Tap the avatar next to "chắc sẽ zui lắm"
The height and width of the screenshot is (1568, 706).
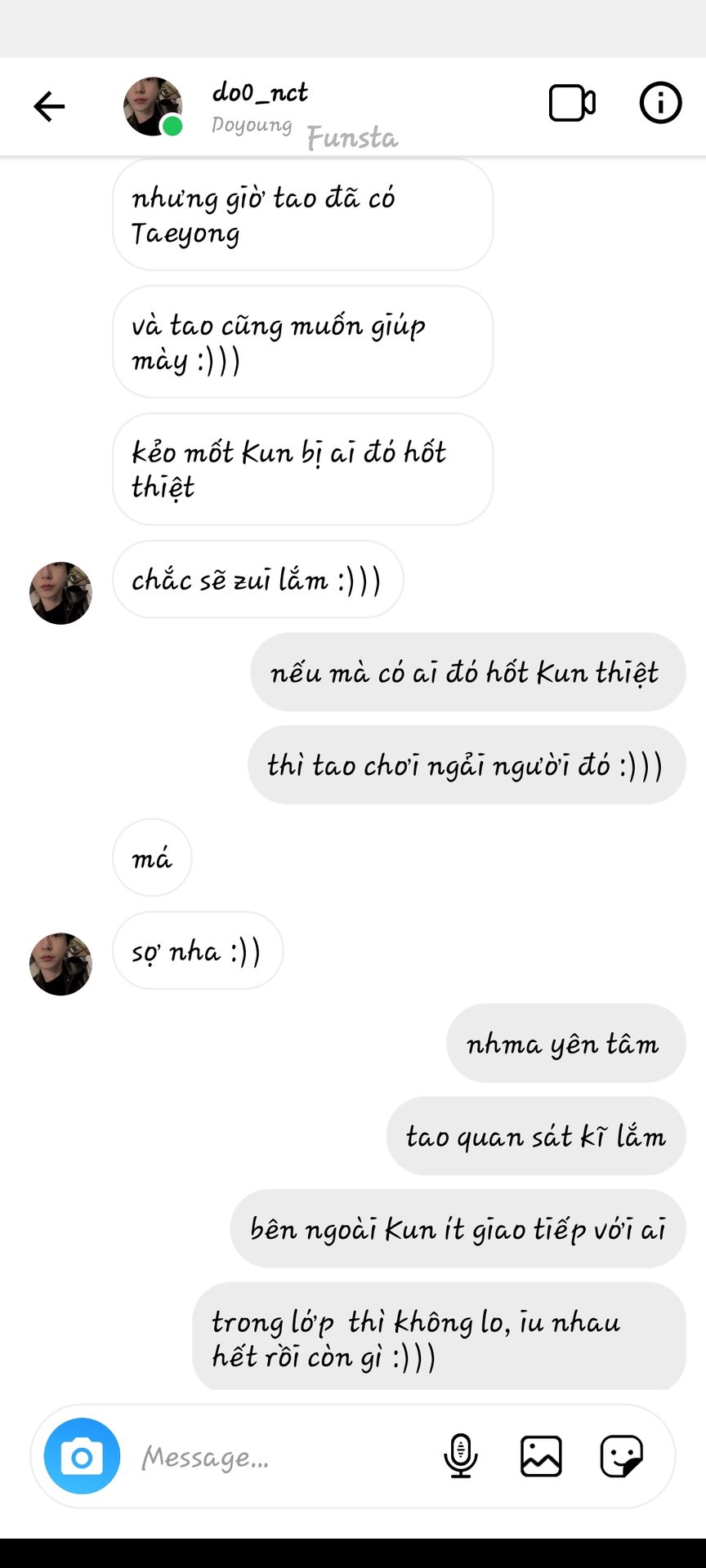(60, 593)
